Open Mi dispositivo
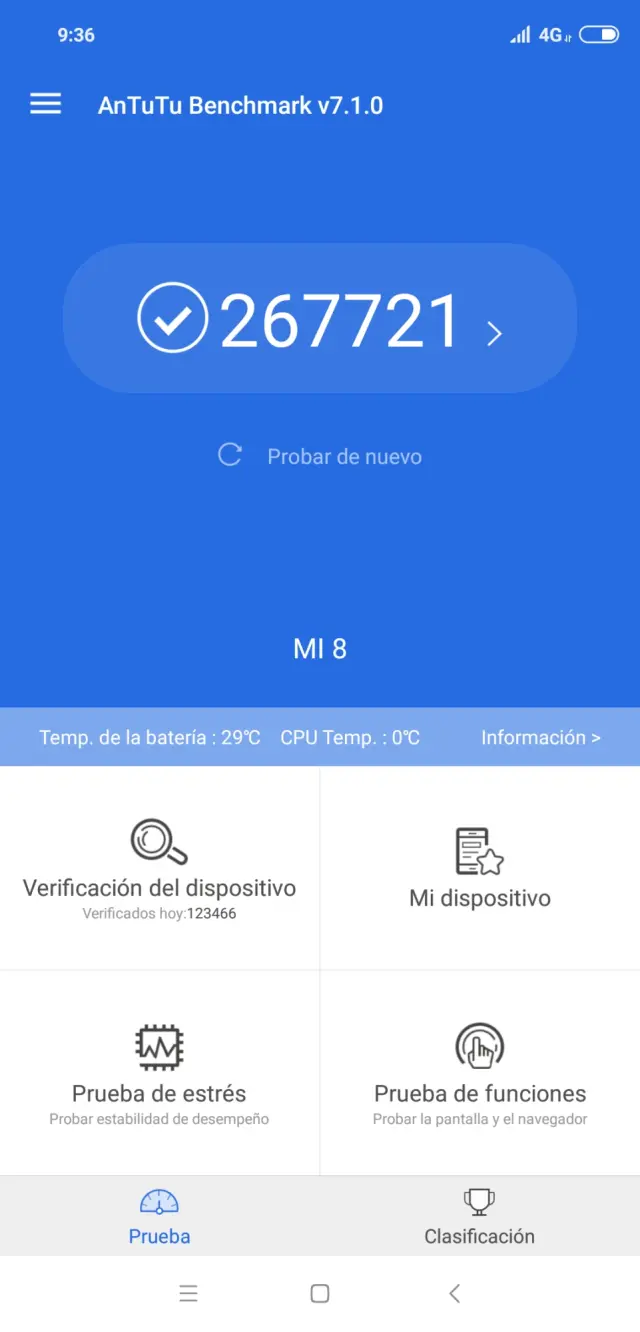This screenshot has height=1332, width=640. pos(480,868)
